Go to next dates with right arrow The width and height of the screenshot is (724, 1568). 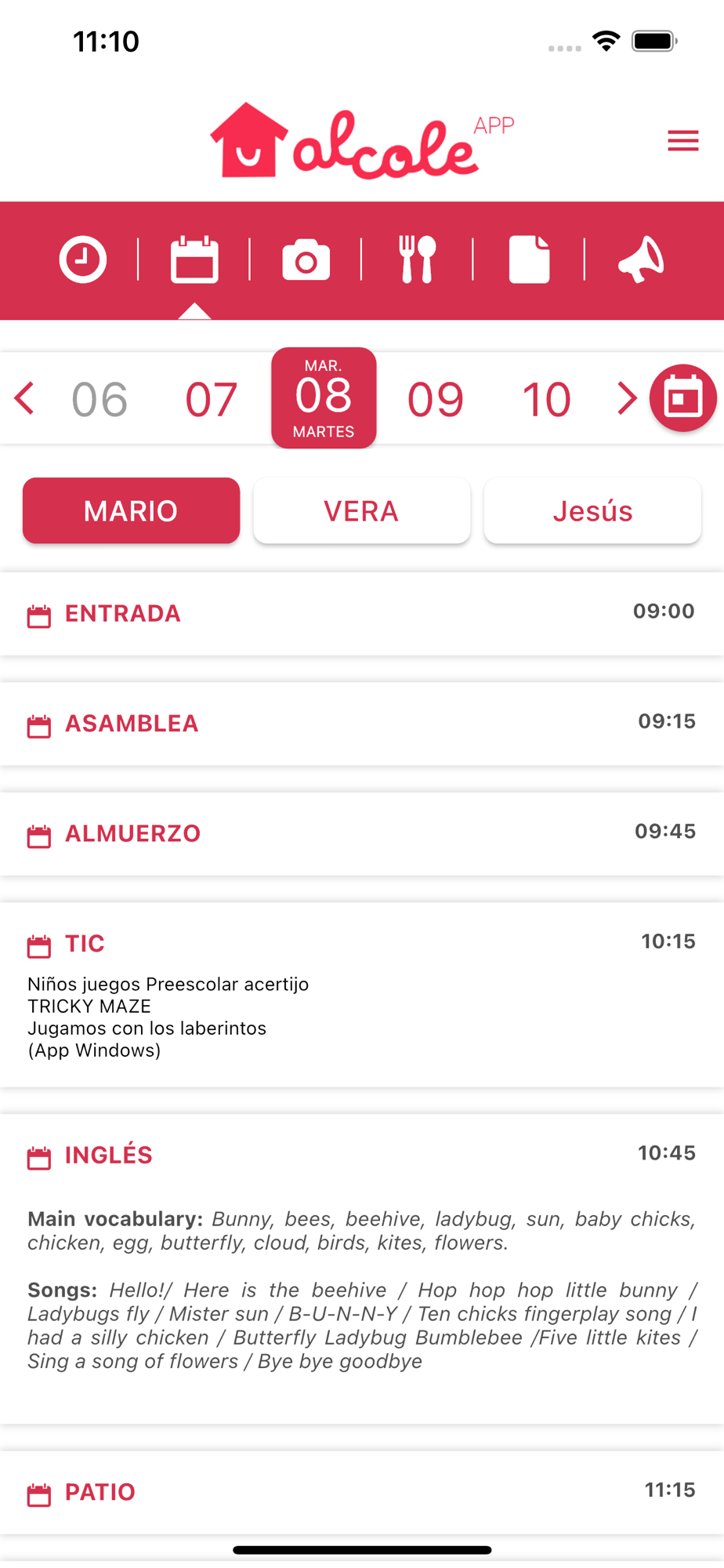point(627,399)
